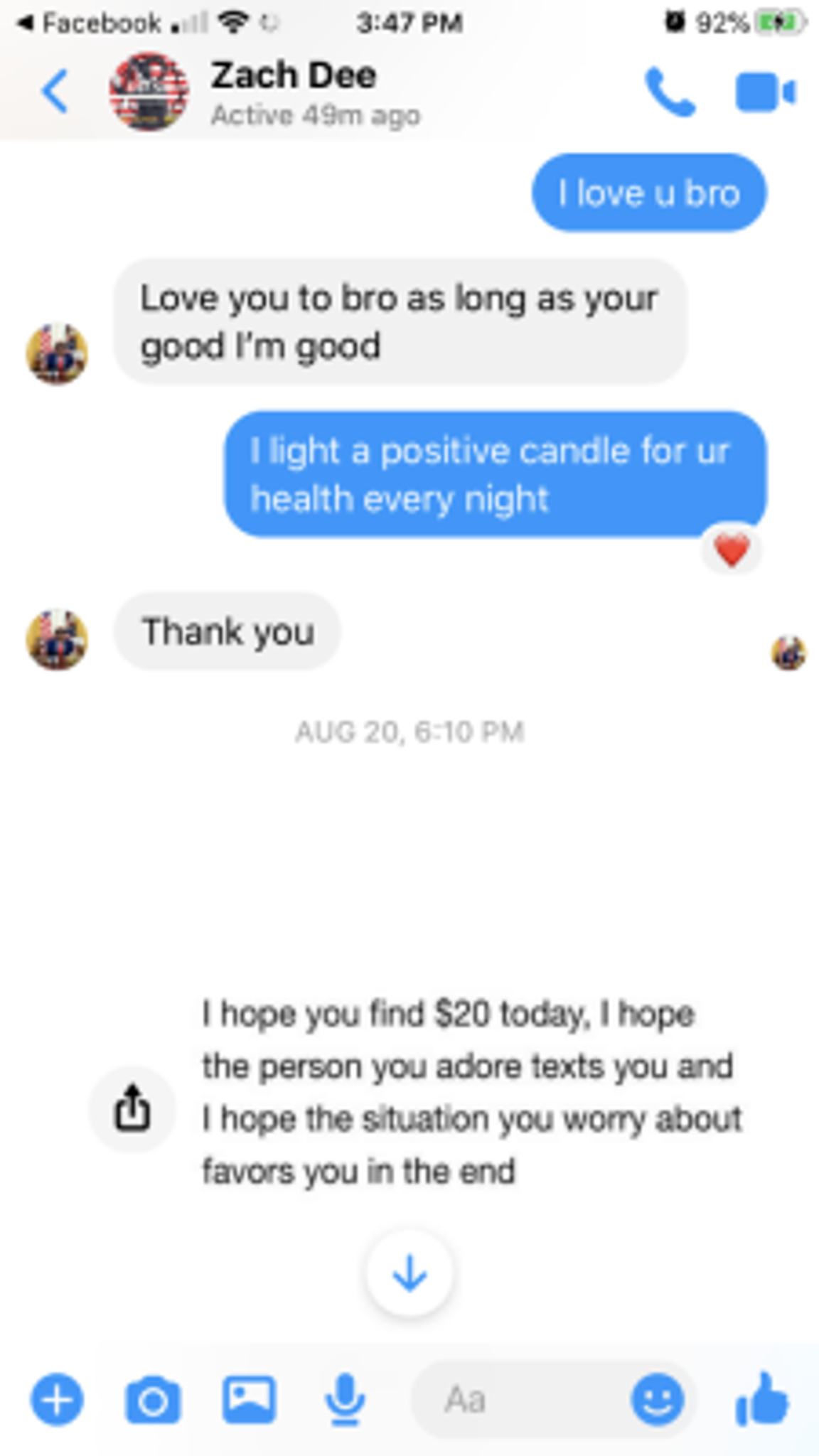Return to Facebook via status bar link

[x=89, y=23]
